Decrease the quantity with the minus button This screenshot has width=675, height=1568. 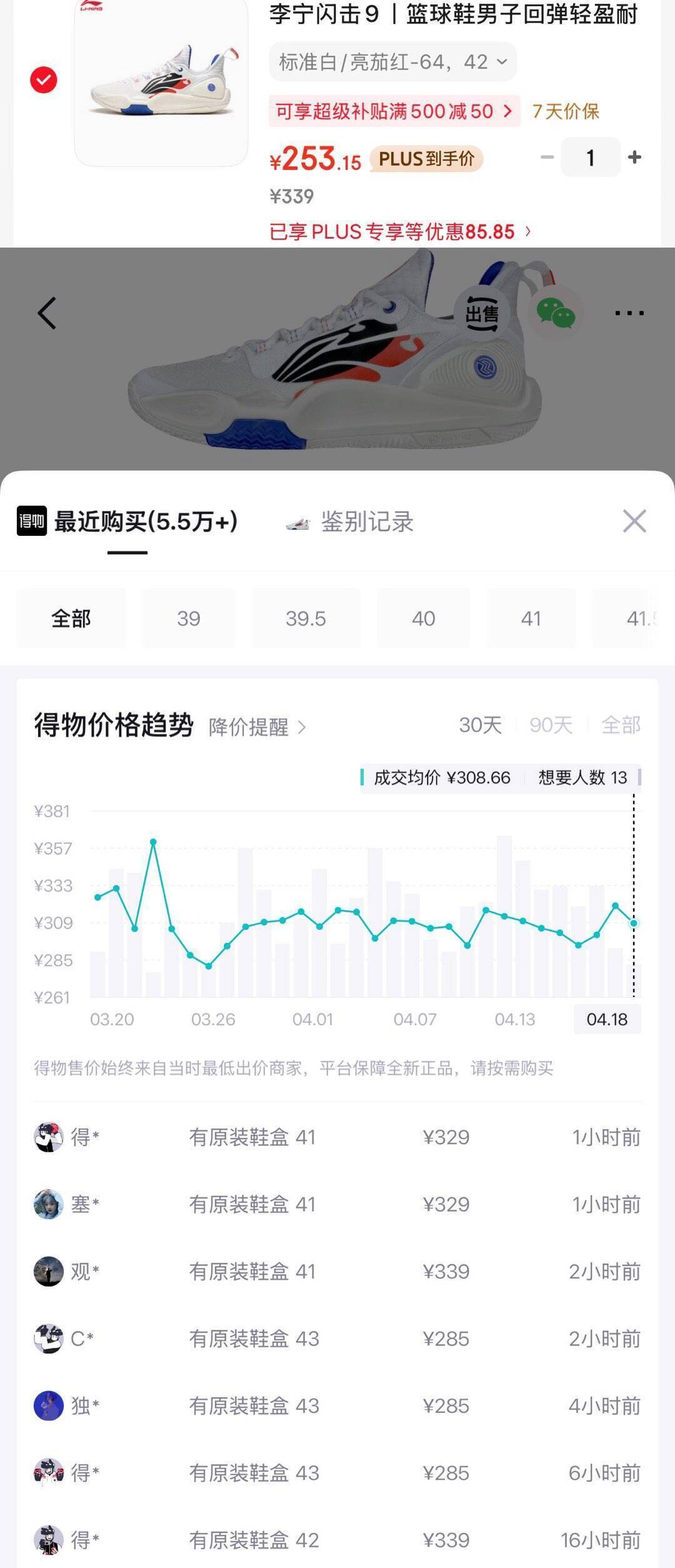[x=547, y=158]
